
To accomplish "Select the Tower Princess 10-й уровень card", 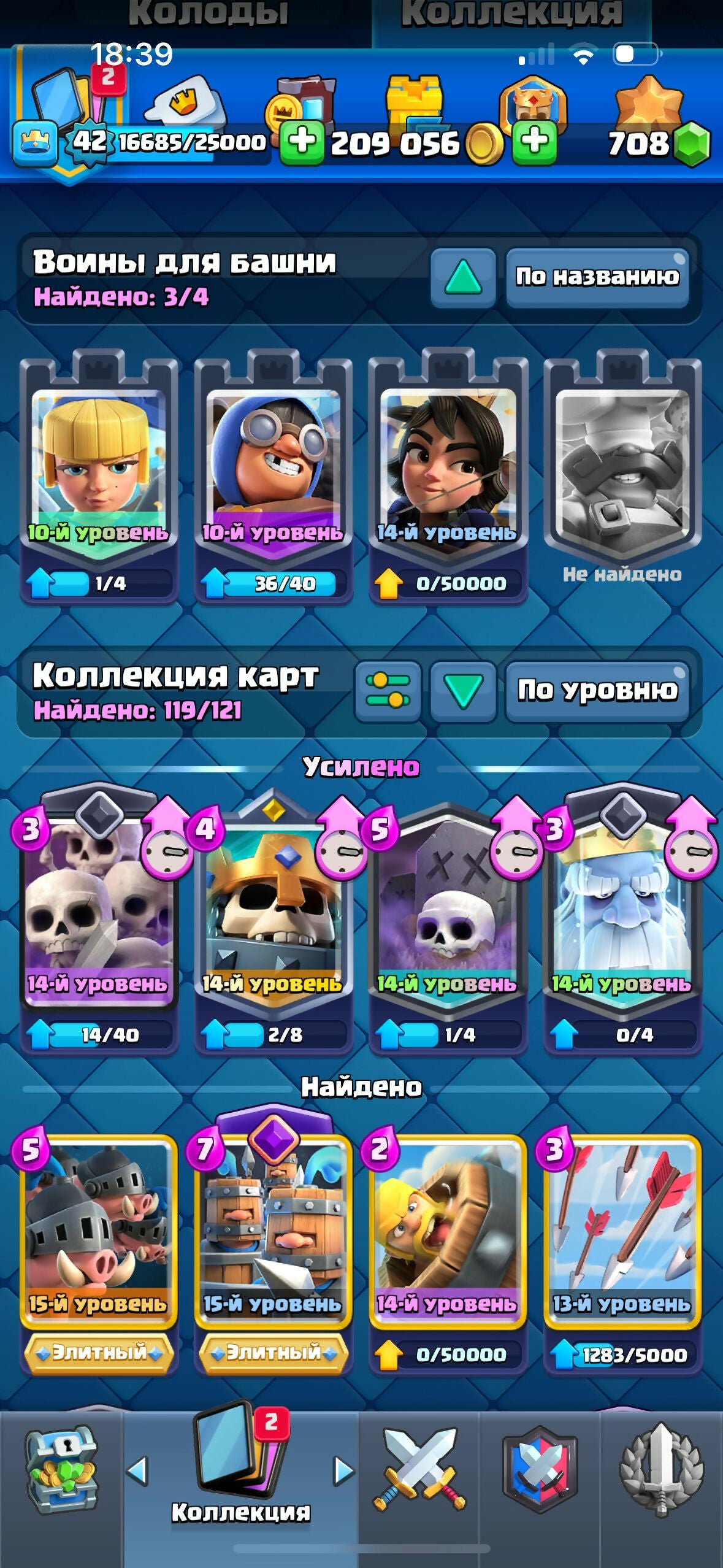I will (98, 466).
